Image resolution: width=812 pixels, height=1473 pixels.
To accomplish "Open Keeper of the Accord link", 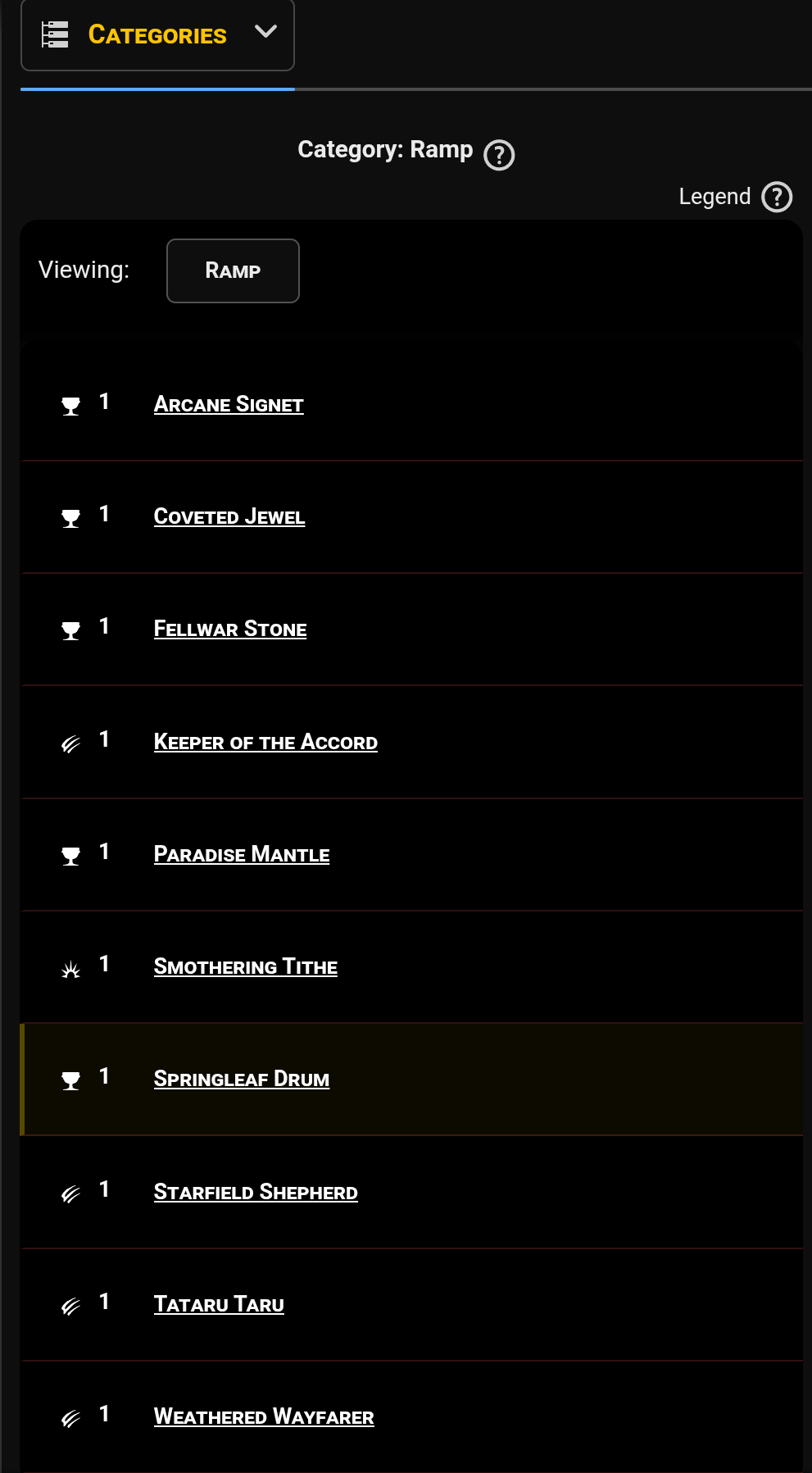I will tap(265, 742).
